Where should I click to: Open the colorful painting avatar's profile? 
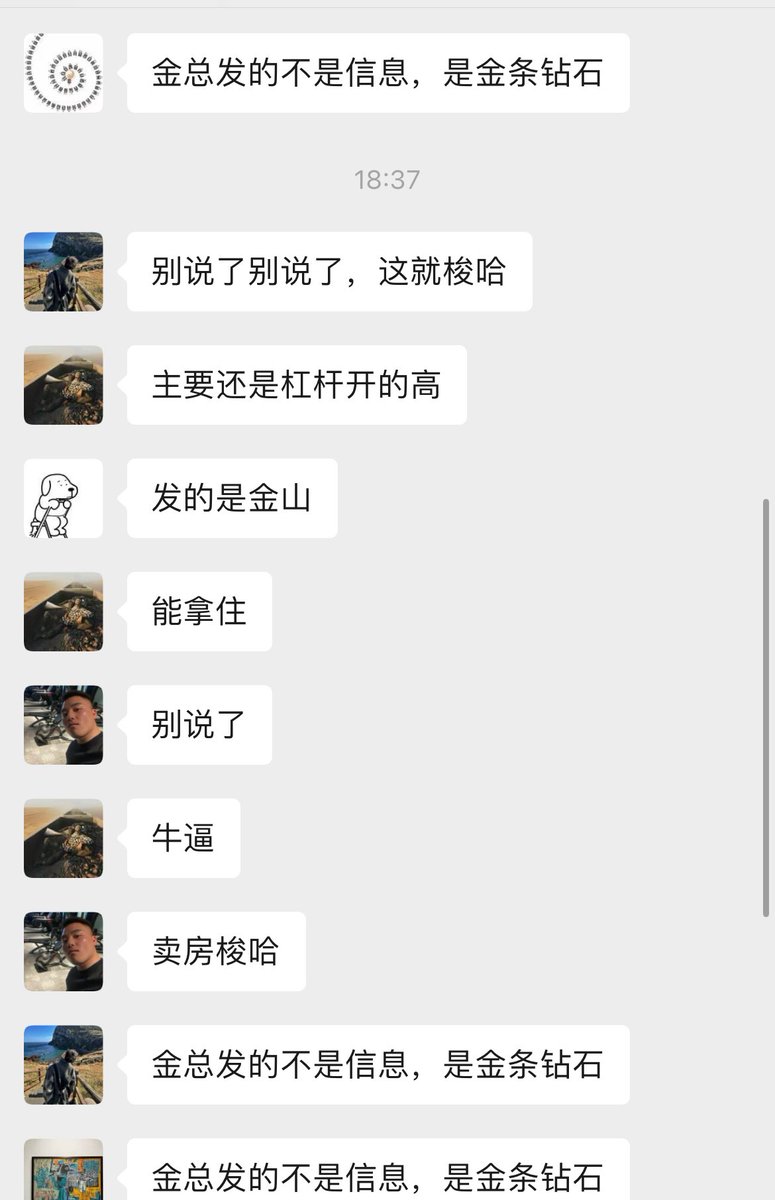[x=63, y=1170]
